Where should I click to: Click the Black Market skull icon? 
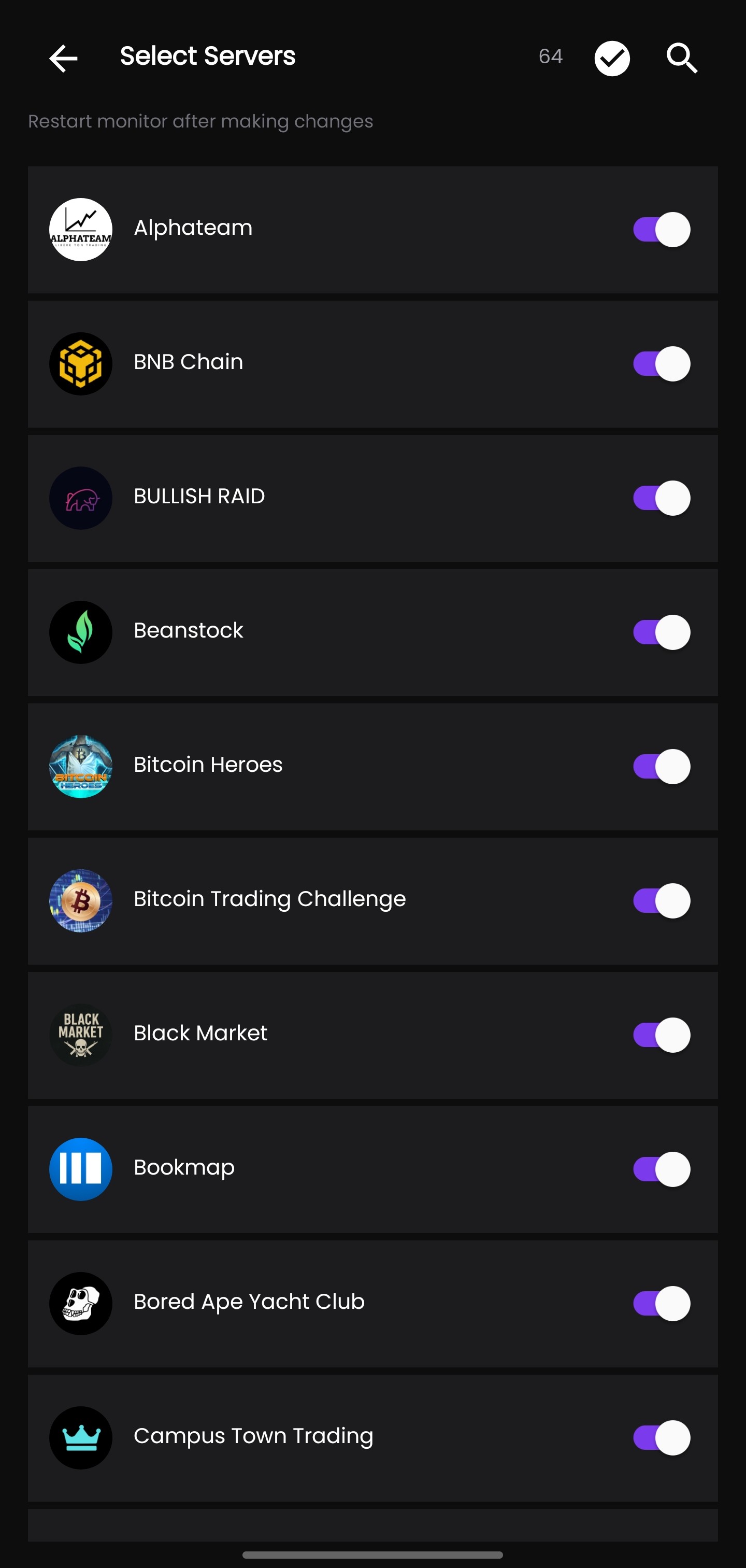point(80,1035)
